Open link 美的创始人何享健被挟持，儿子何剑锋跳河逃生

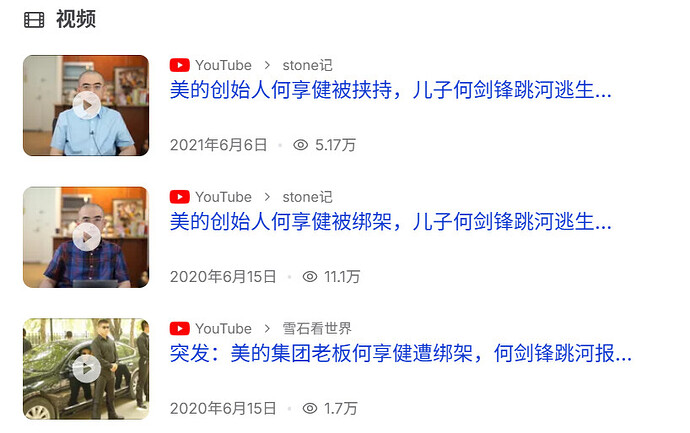(x=390, y=91)
